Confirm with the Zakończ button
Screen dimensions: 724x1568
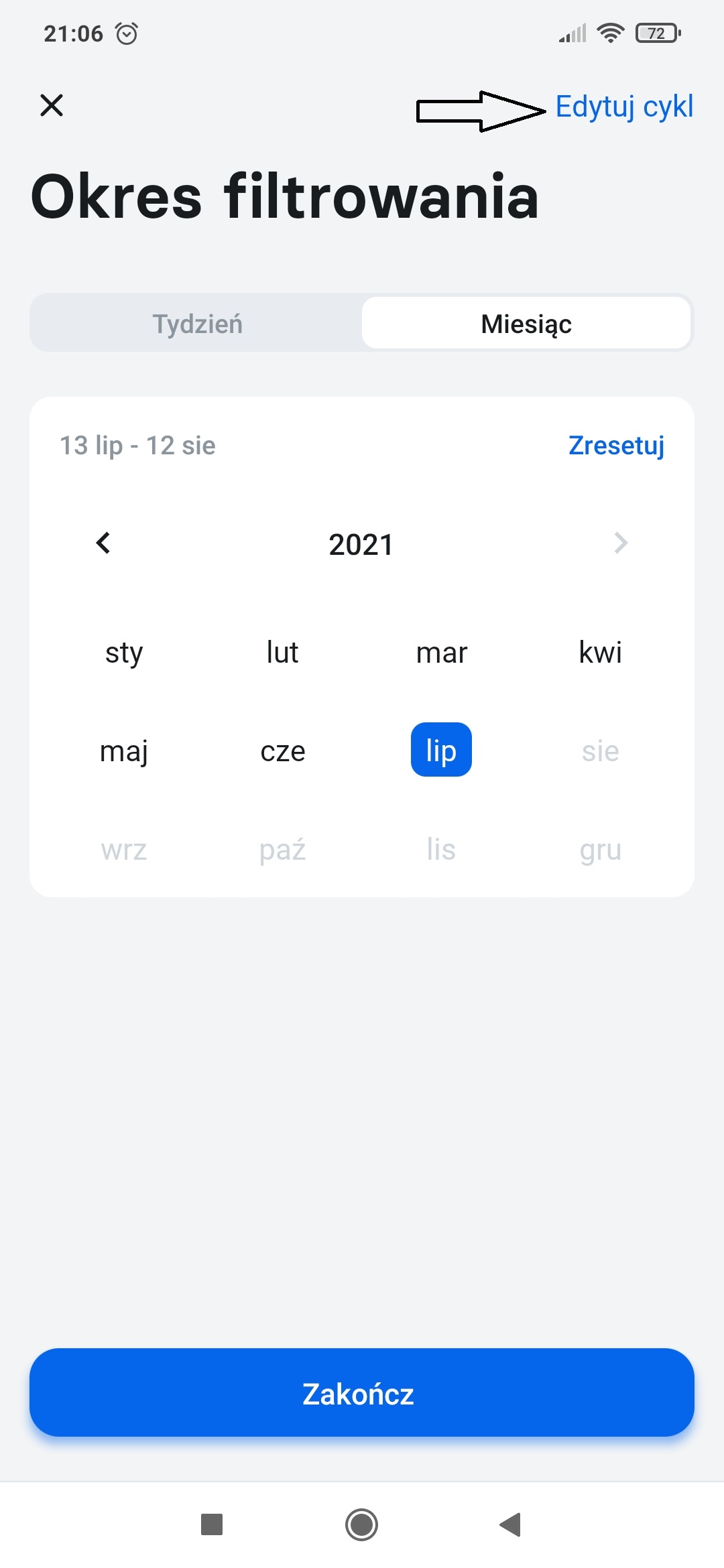click(361, 1393)
